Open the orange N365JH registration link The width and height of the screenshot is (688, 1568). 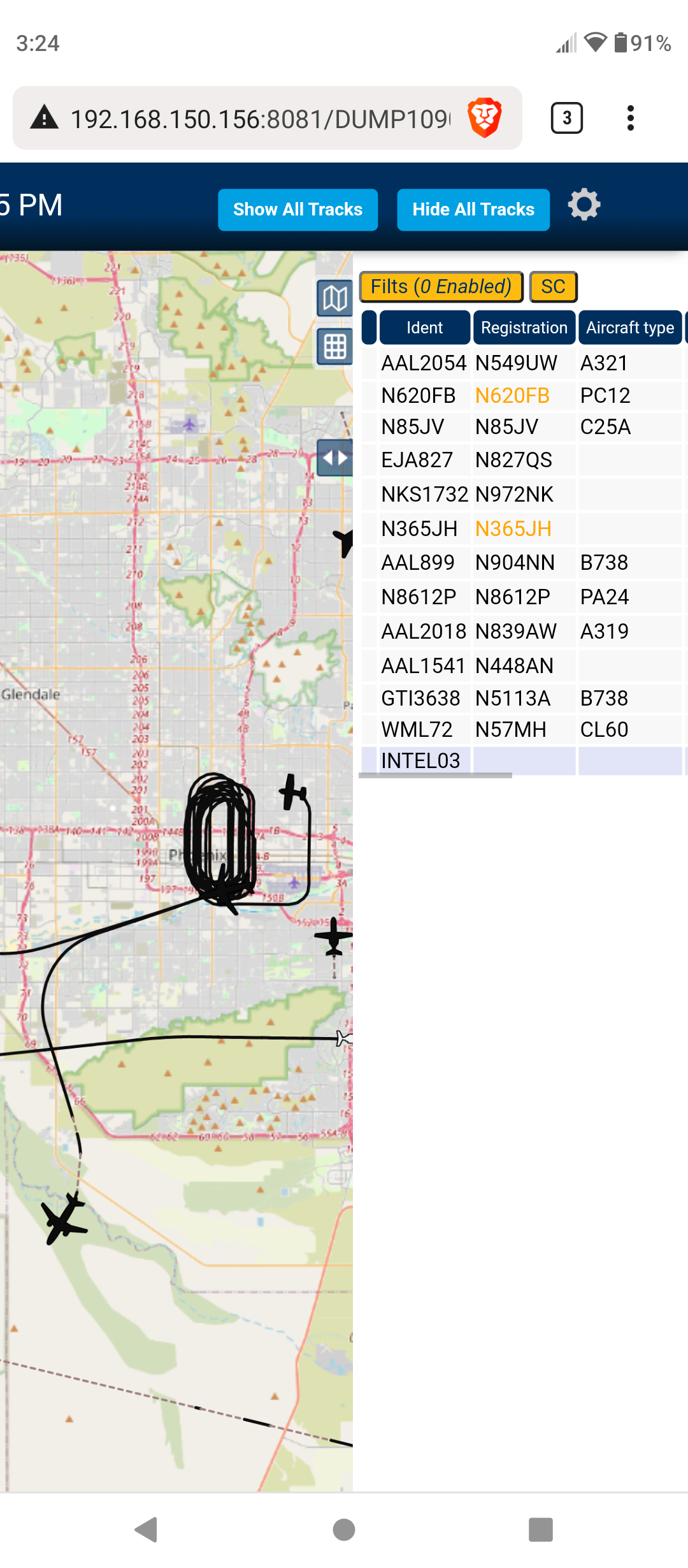[513, 529]
